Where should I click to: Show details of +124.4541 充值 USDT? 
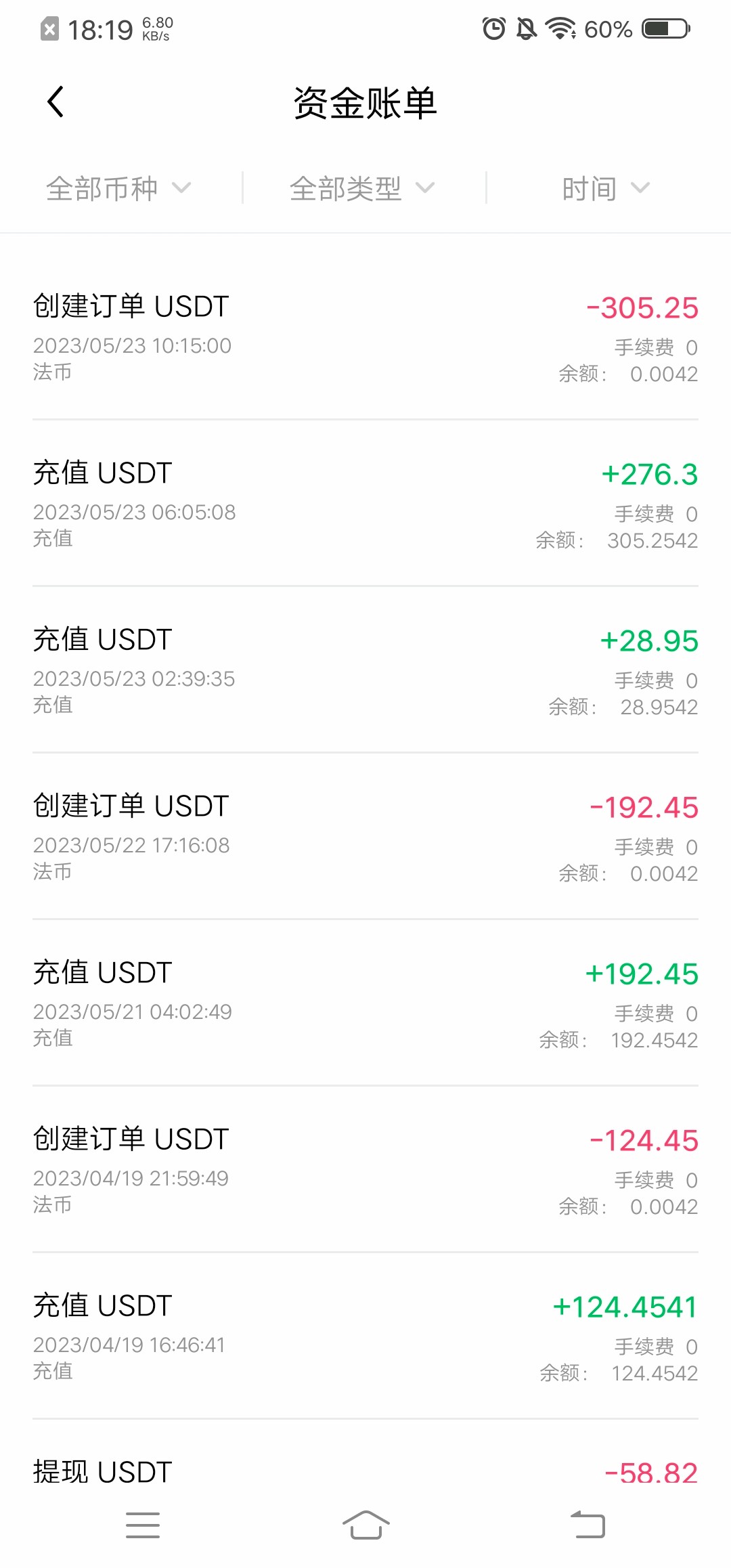(365, 1336)
